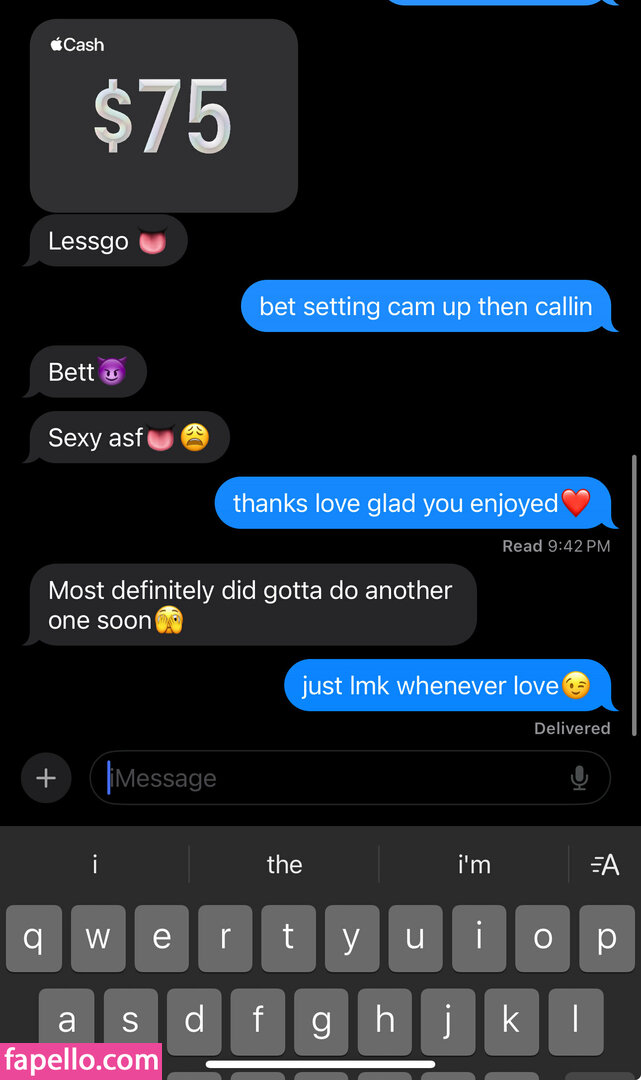Screen dimensions: 641x1080
Task: Insert the suggested word "the"
Action: [x=284, y=865]
